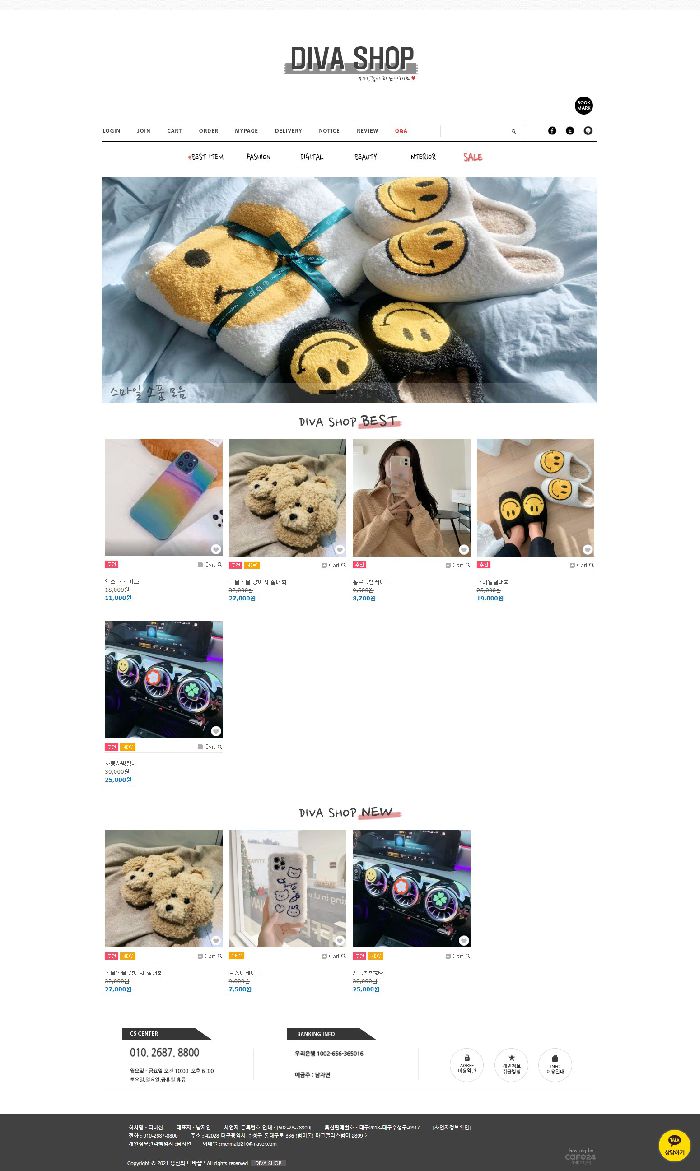Start a KakaoTalk consultation chat
This screenshot has width=700, height=1171.
point(674,1143)
